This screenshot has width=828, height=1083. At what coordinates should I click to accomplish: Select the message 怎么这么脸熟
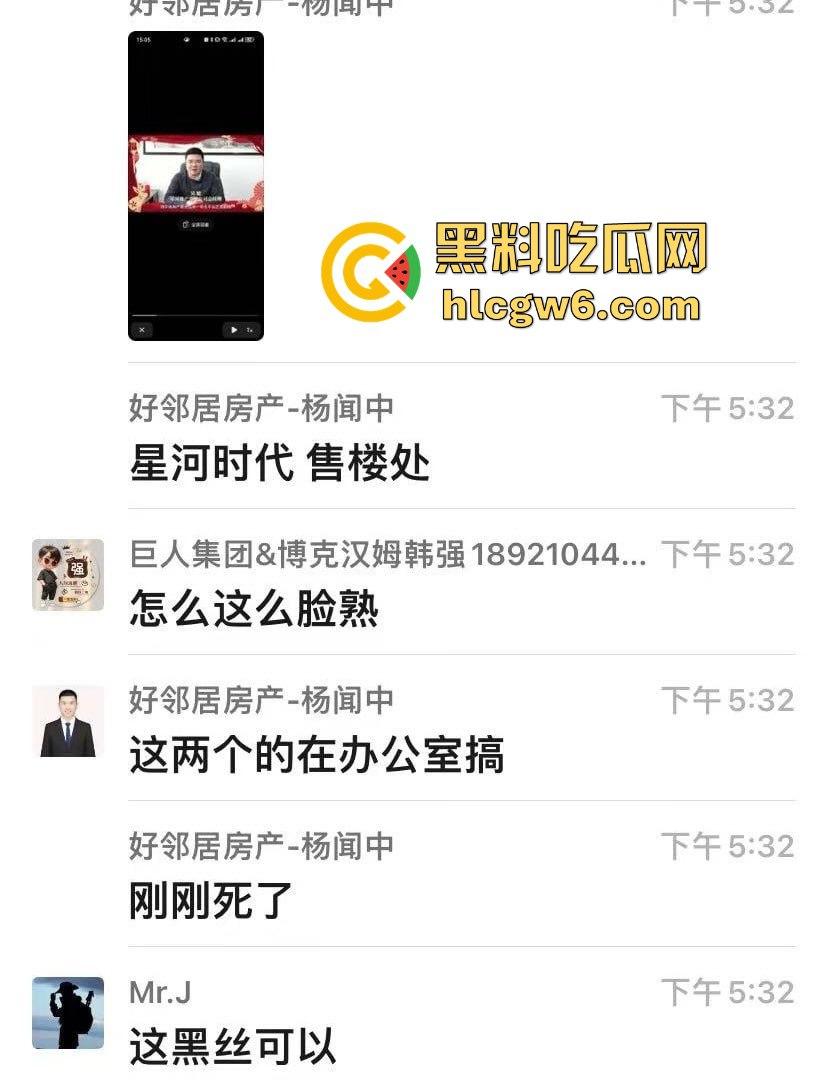255,611
